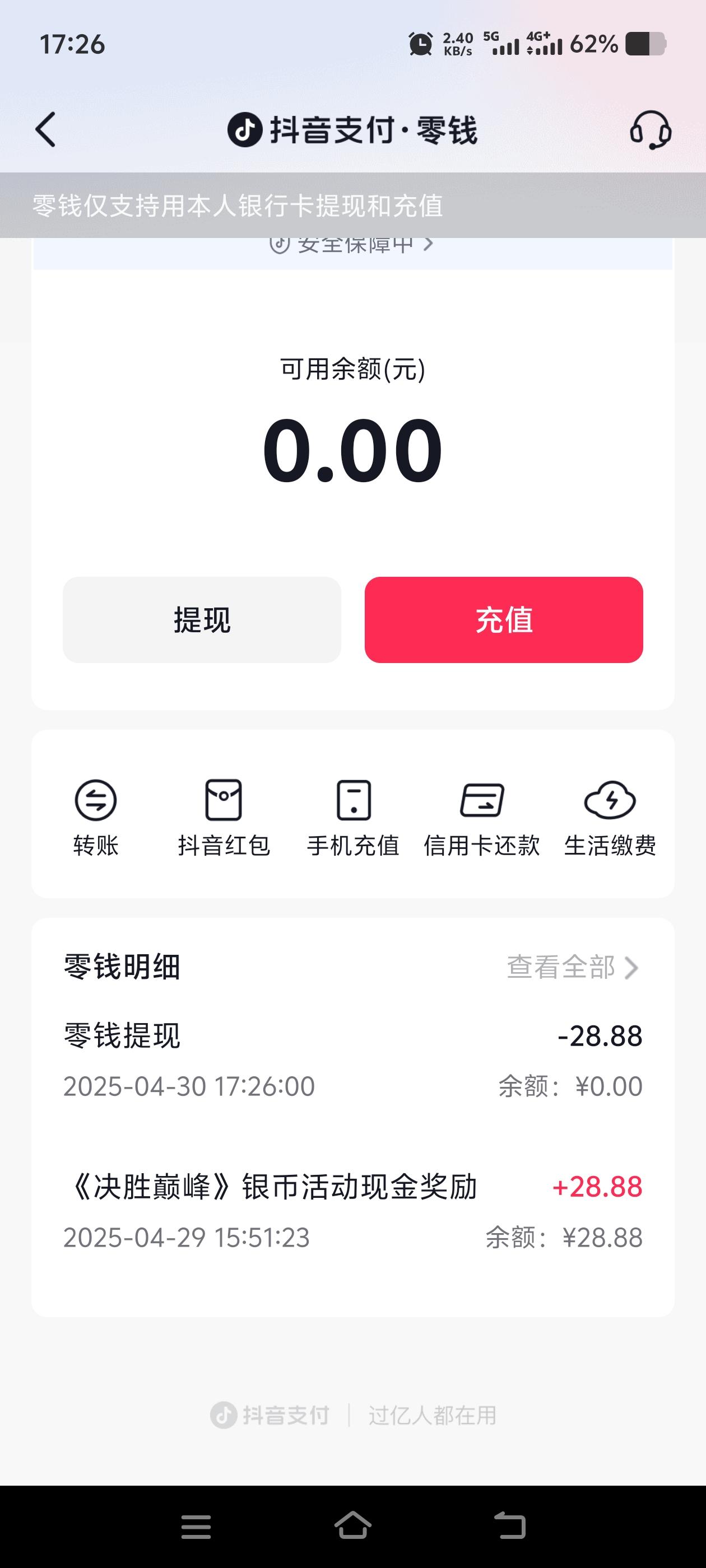This screenshot has width=706, height=1568.
Task: Open the 《决胜巅峰》 cash reward record
Action: (352, 1211)
